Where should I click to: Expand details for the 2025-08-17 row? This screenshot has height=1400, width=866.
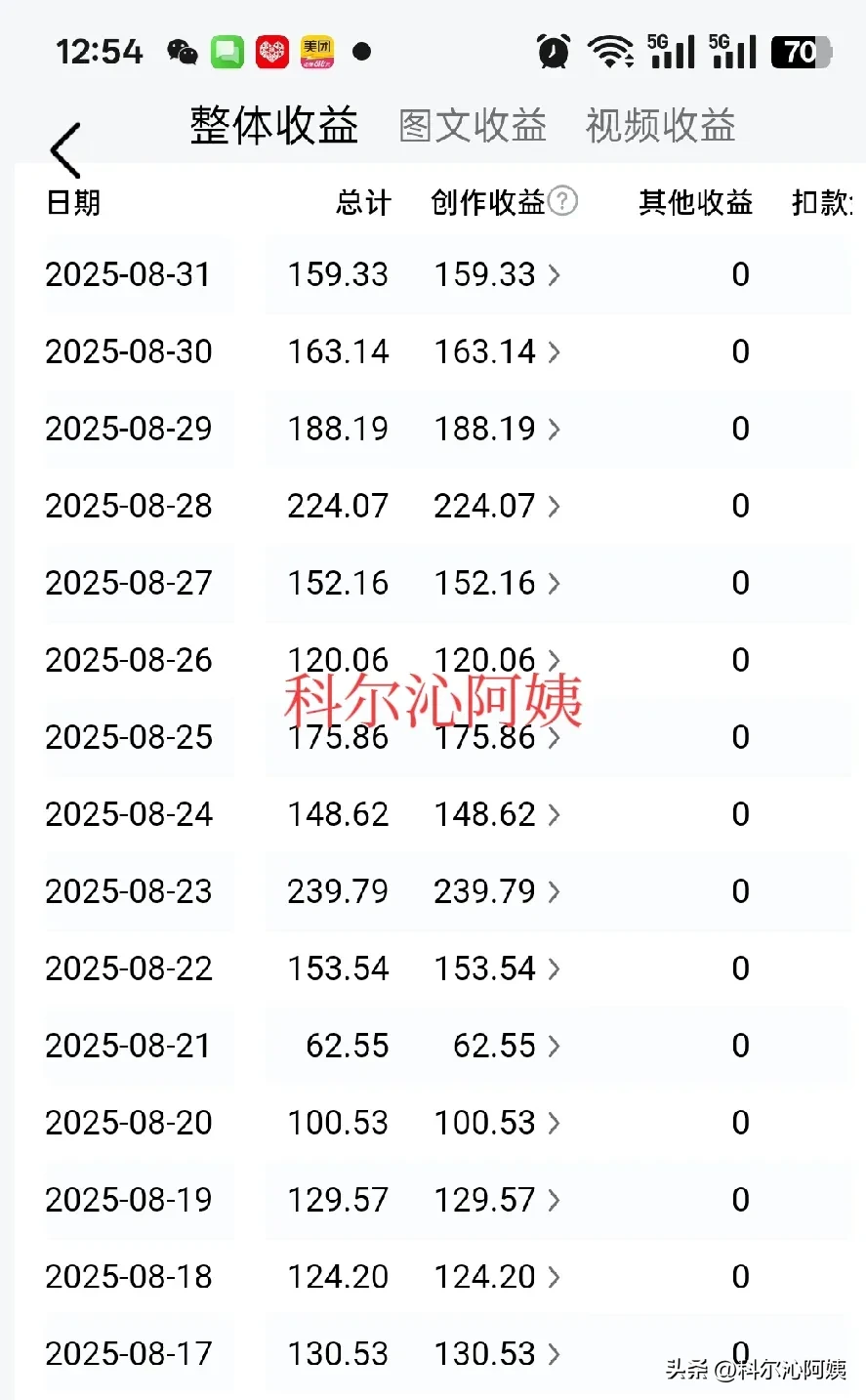(x=555, y=1355)
